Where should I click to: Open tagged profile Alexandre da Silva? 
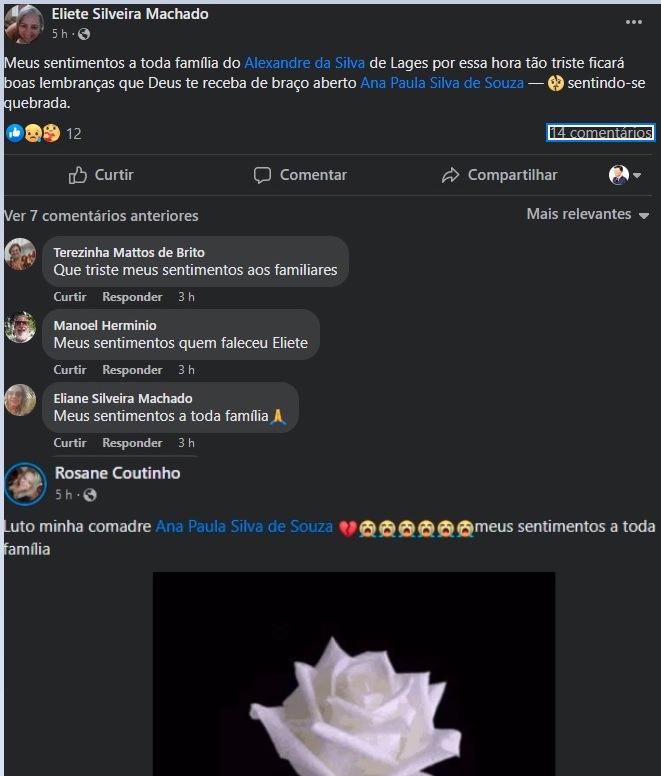tap(304, 63)
